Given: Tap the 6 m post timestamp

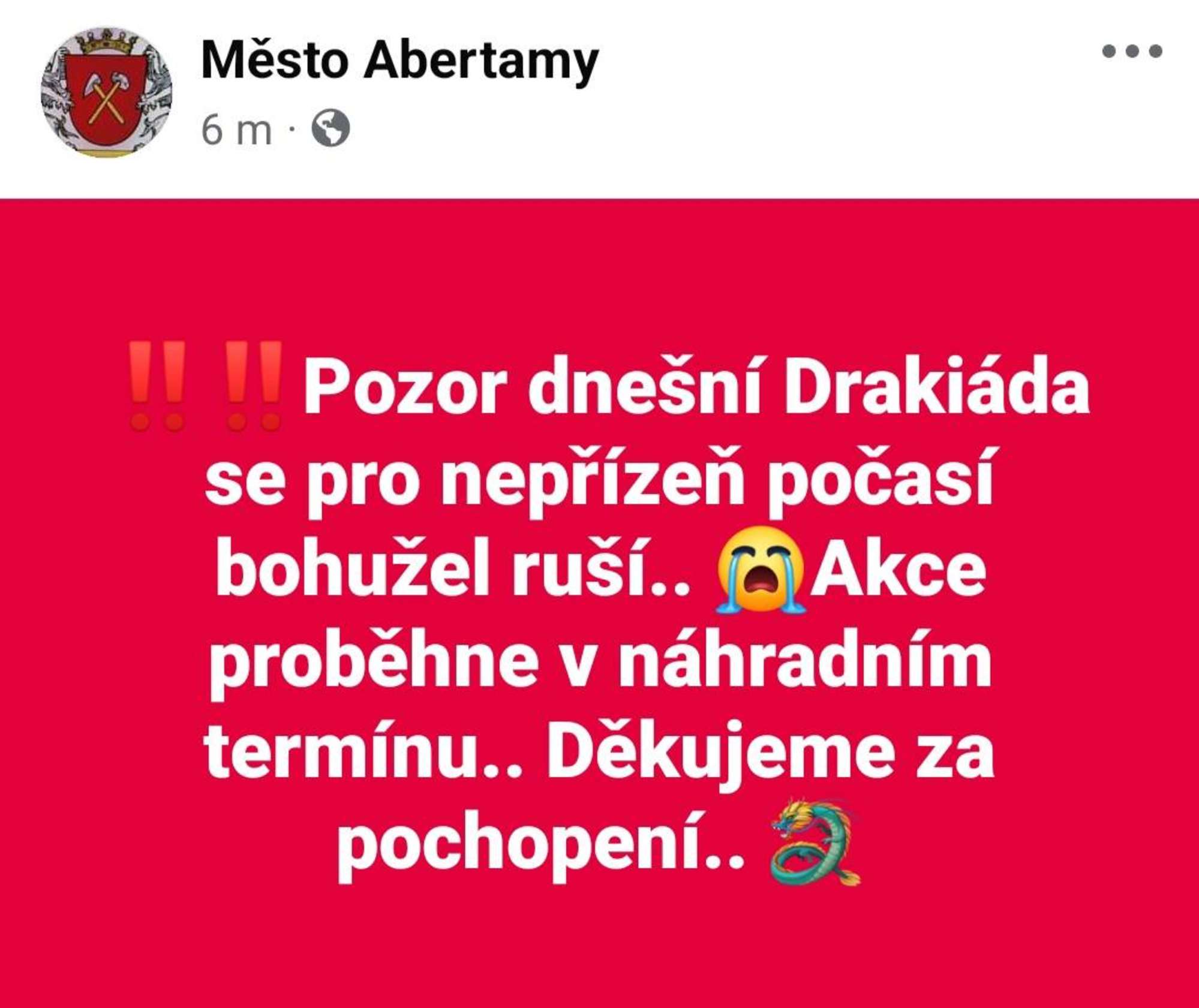Looking at the screenshot, I should click(236, 130).
